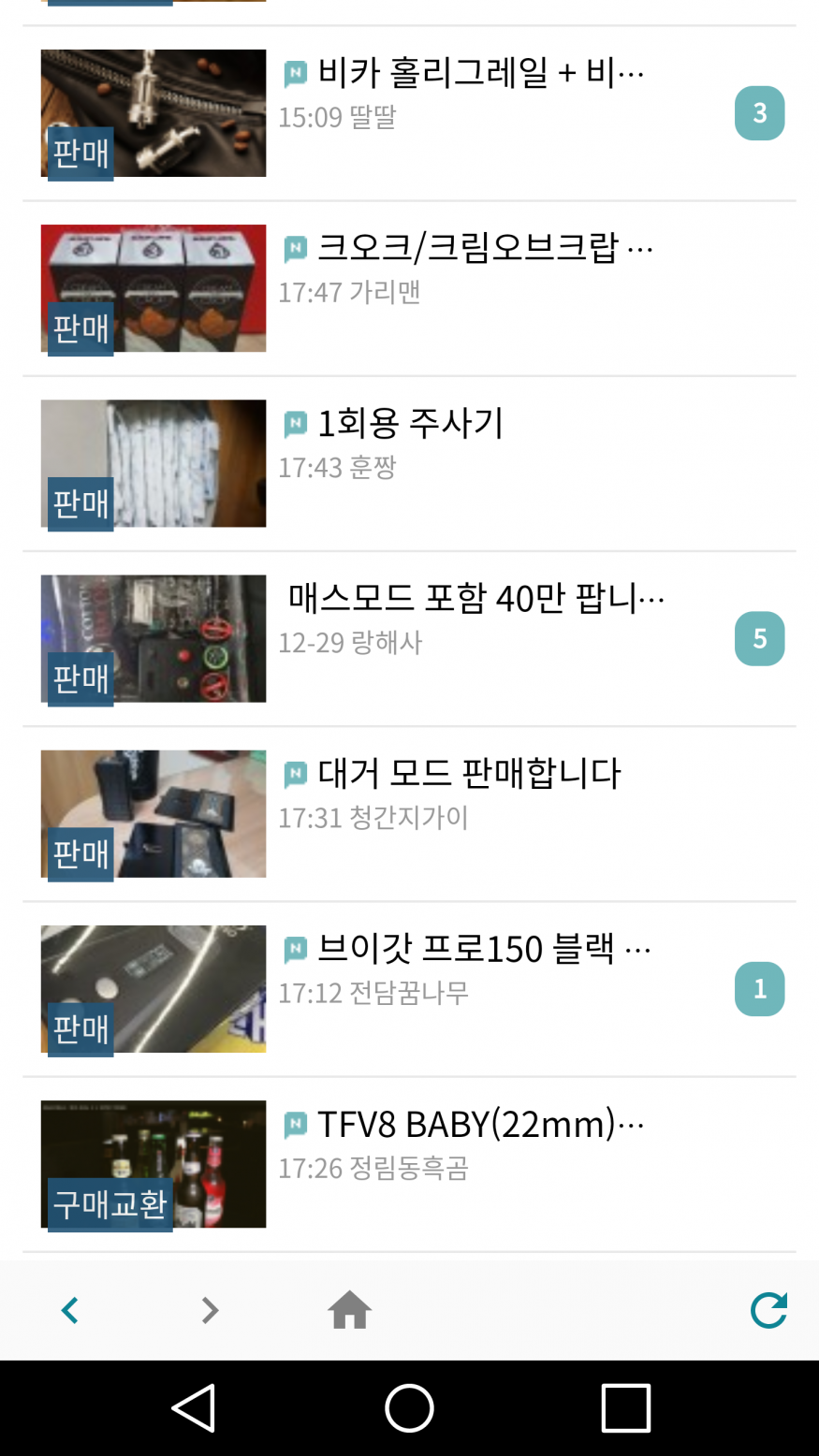Screen dimensions: 819x1456
Task: Open the 비카 홀리그레일 listing
Action: (x=480, y=73)
